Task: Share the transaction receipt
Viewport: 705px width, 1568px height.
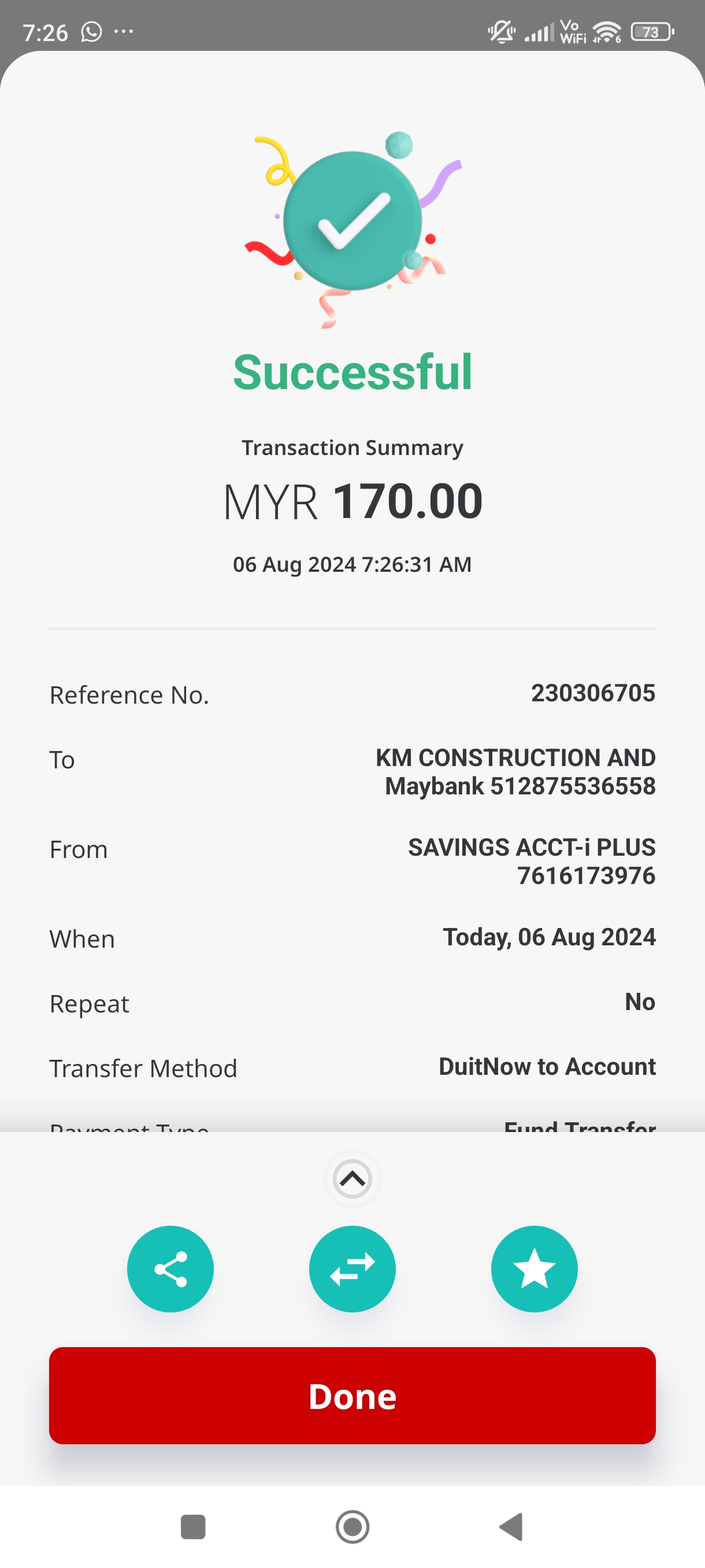Action: [170, 1269]
